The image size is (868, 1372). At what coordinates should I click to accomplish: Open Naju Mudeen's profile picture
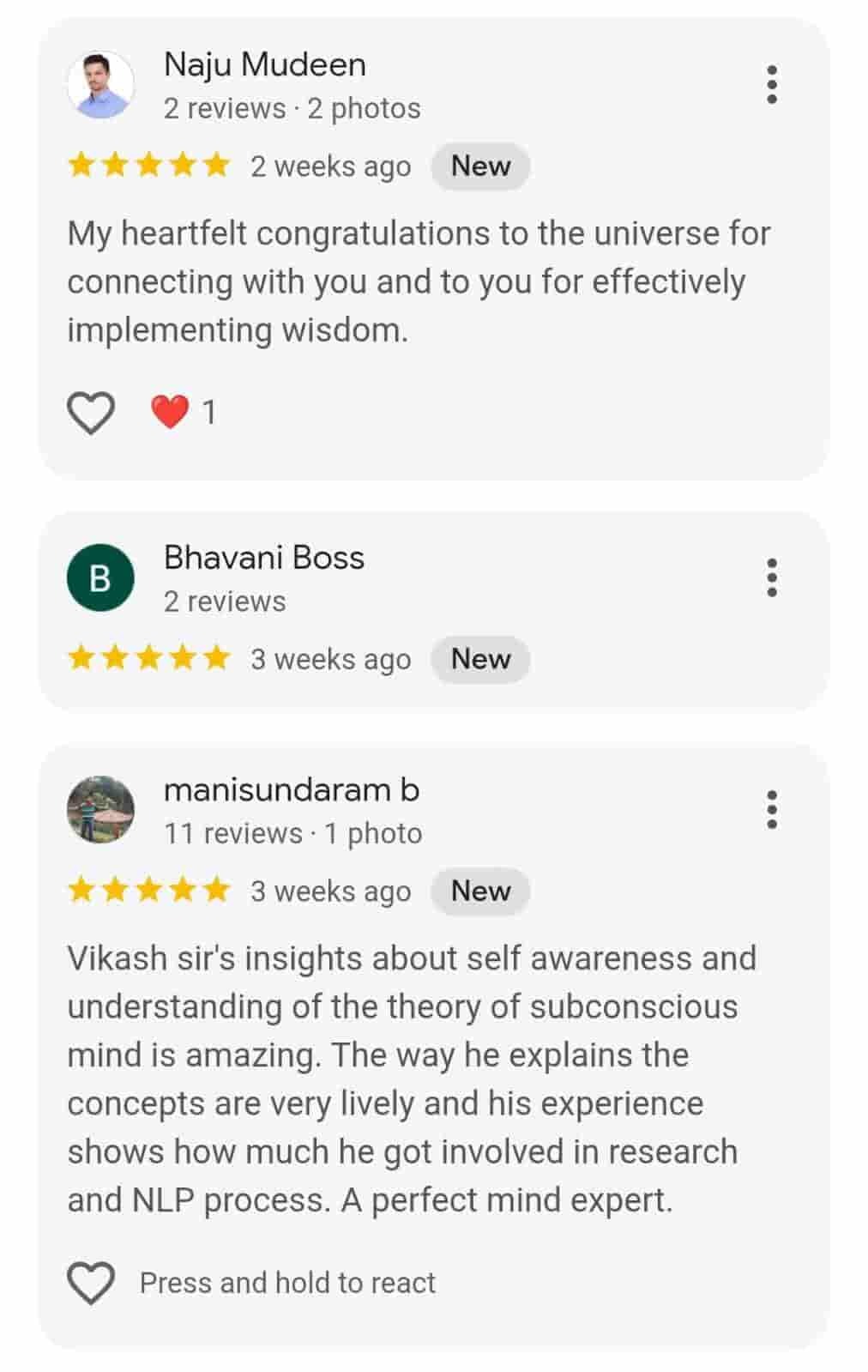(x=100, y=84)
